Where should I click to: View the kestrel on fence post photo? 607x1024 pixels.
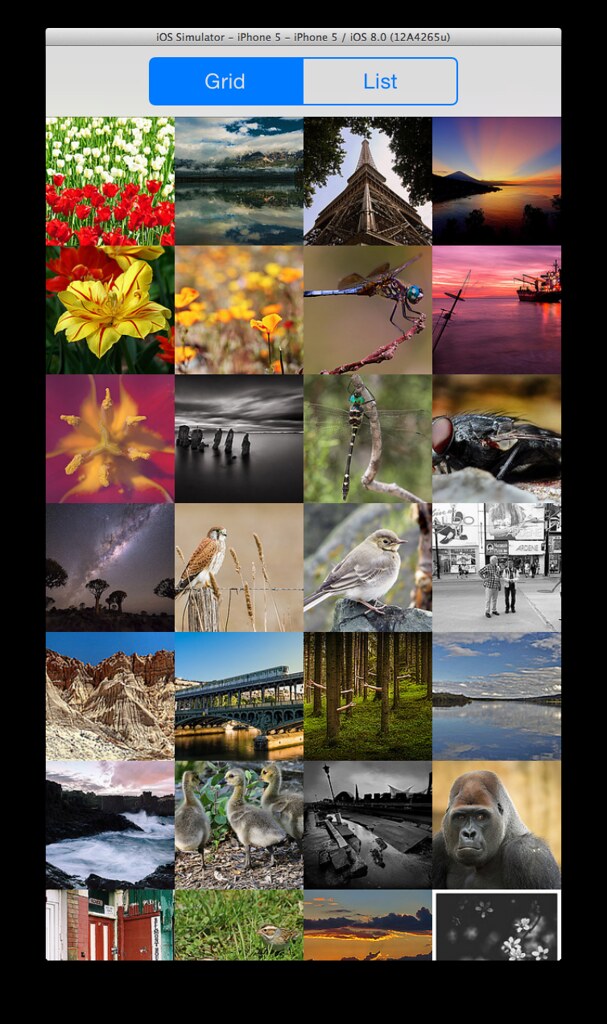coord(239,567)
